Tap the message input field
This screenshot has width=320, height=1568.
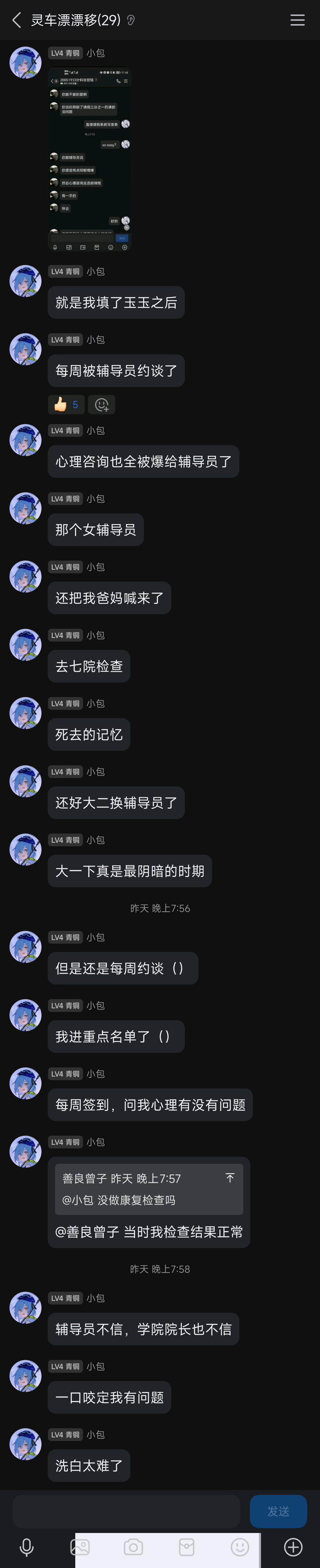pos(126,1511)
